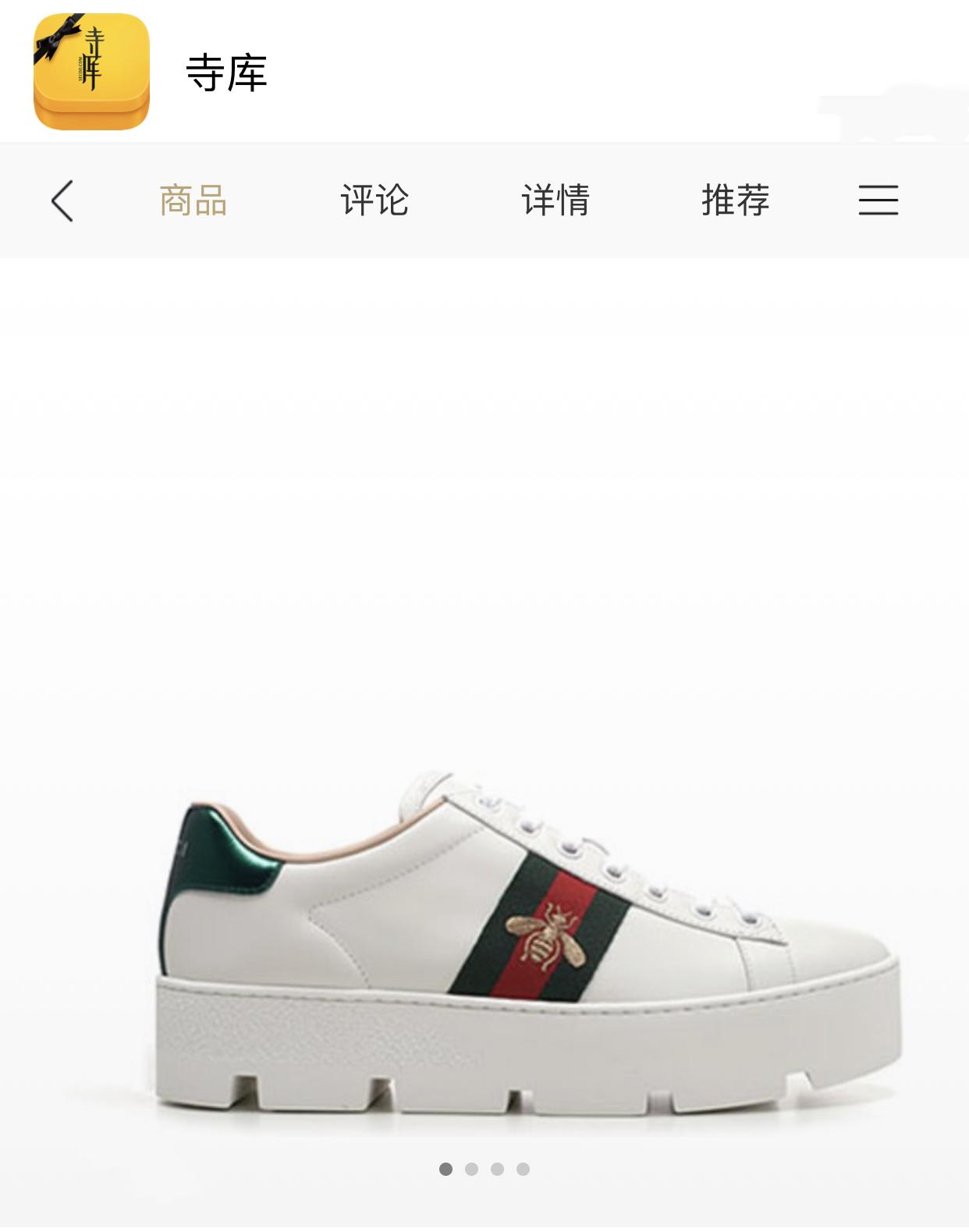Tap the carousel pagination control
Screen dimensions: 969x1232
click(485, 1167)
